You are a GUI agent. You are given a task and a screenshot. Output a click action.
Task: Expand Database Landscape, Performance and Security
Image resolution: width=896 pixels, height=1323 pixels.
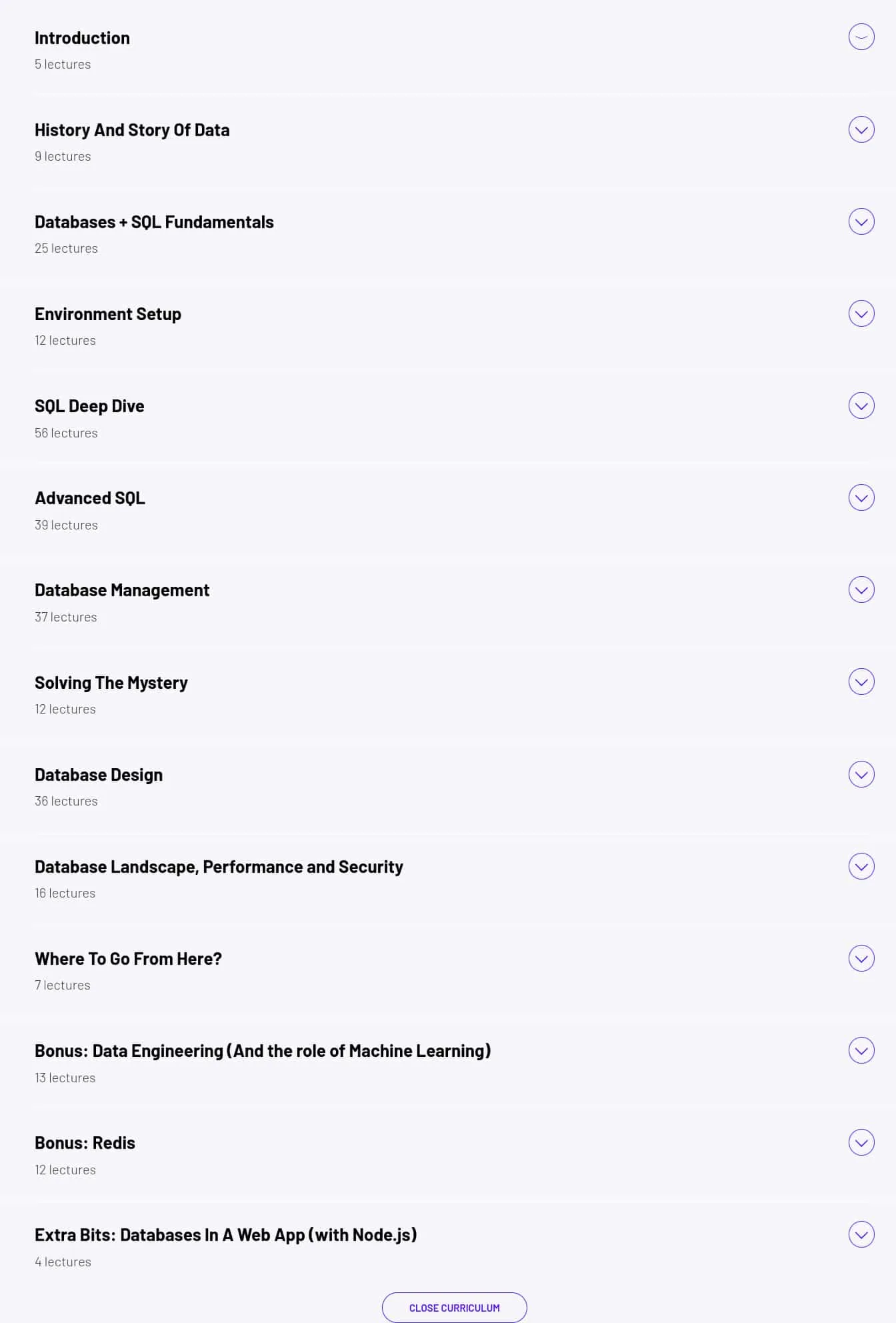[861, 866]
